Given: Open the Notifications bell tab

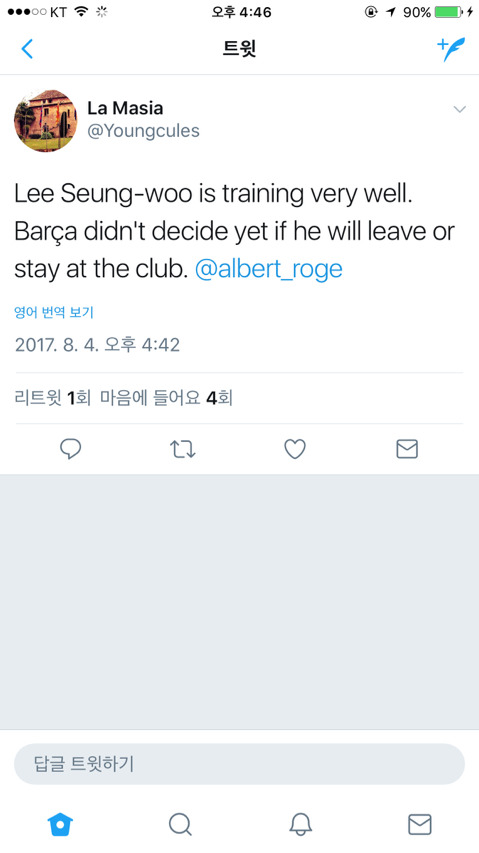Looking at the screenshot, I should (x=300, y=825).
